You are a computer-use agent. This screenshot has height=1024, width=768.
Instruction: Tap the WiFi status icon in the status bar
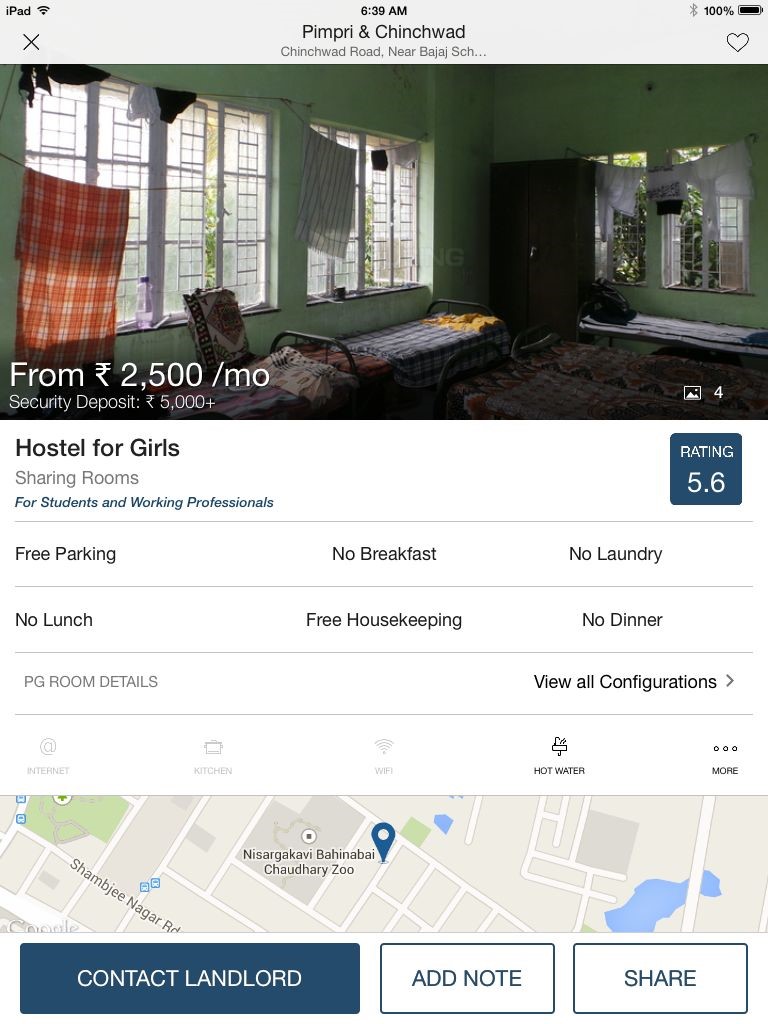[x=41, y=11]
